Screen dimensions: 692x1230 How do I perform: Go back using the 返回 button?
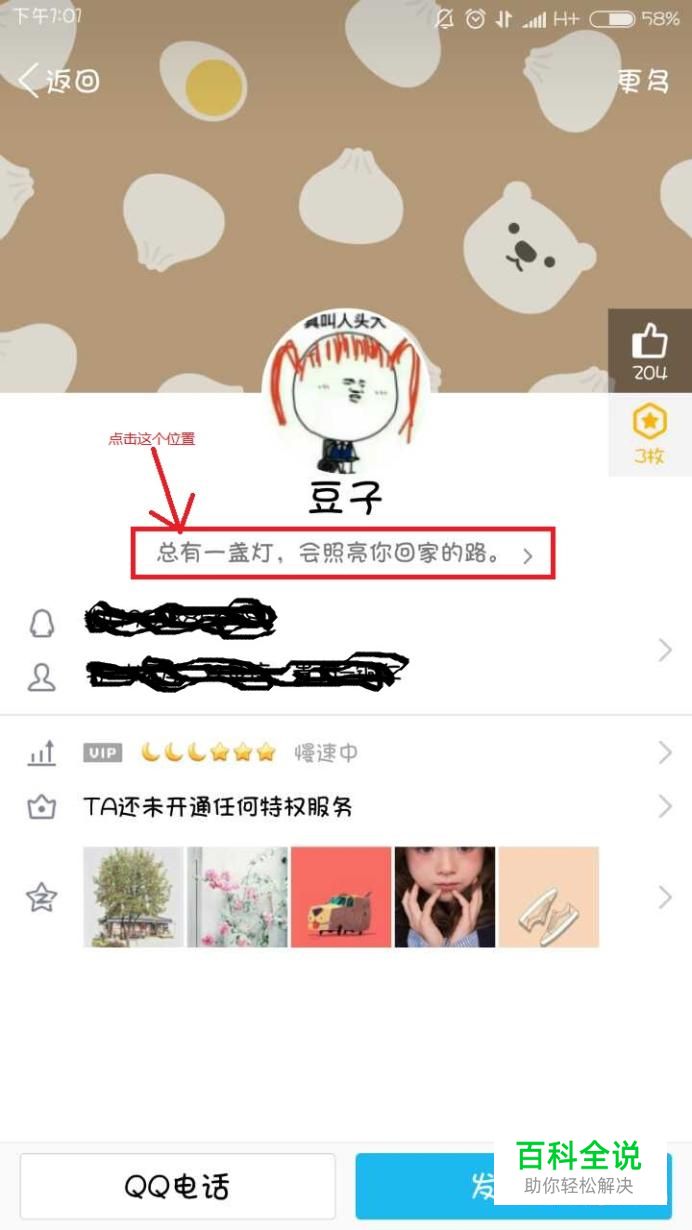pos(60,80)
